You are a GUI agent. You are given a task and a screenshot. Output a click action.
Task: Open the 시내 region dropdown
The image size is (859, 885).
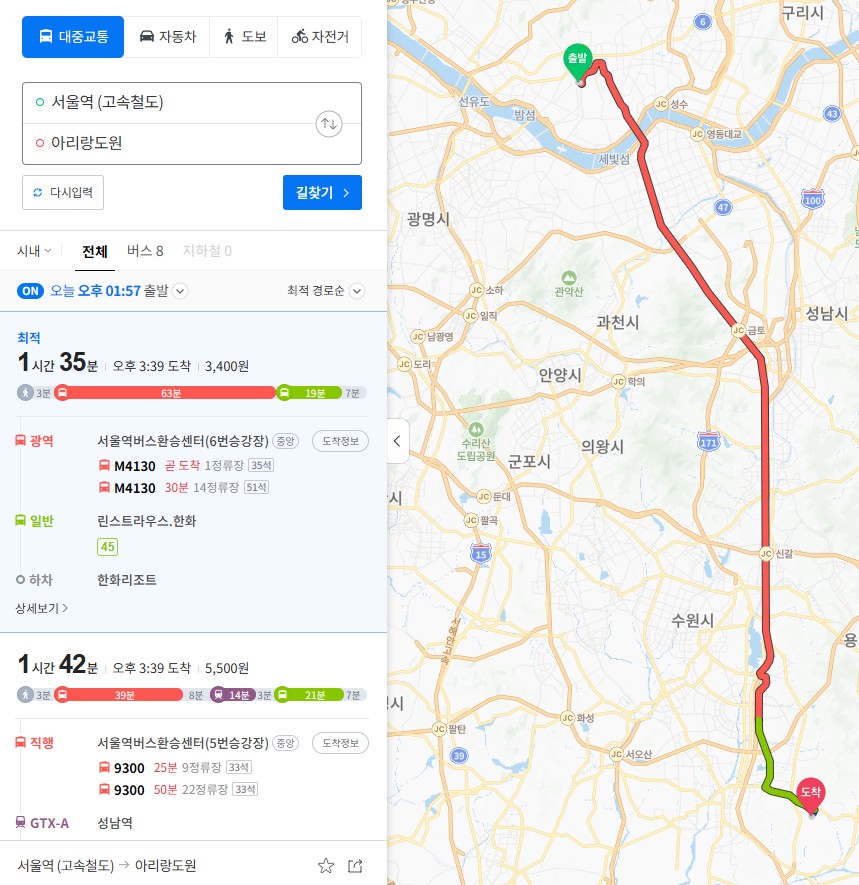click(x=34, y=251)
